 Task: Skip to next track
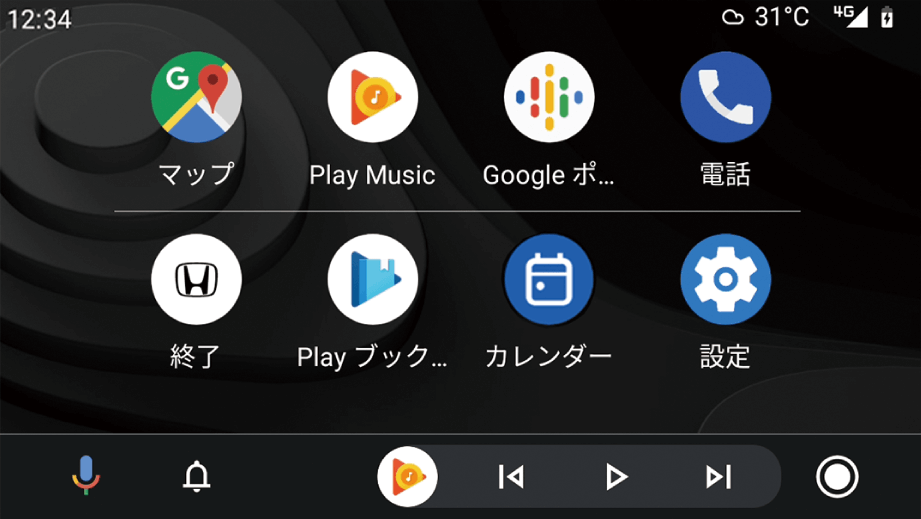pyautogui.click(x=719, y=477)
